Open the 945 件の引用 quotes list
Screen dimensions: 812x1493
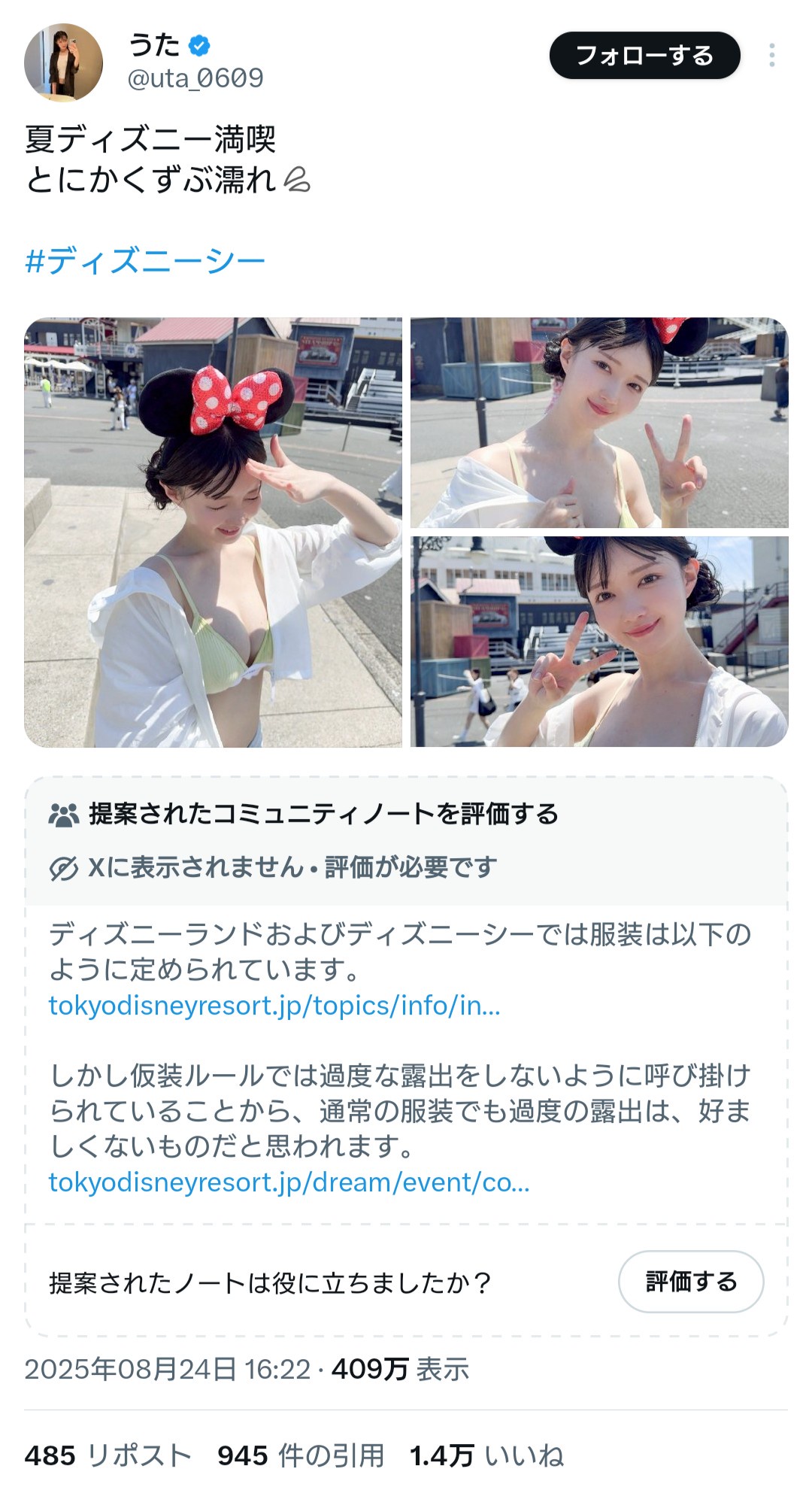[x=301, y=1455]
